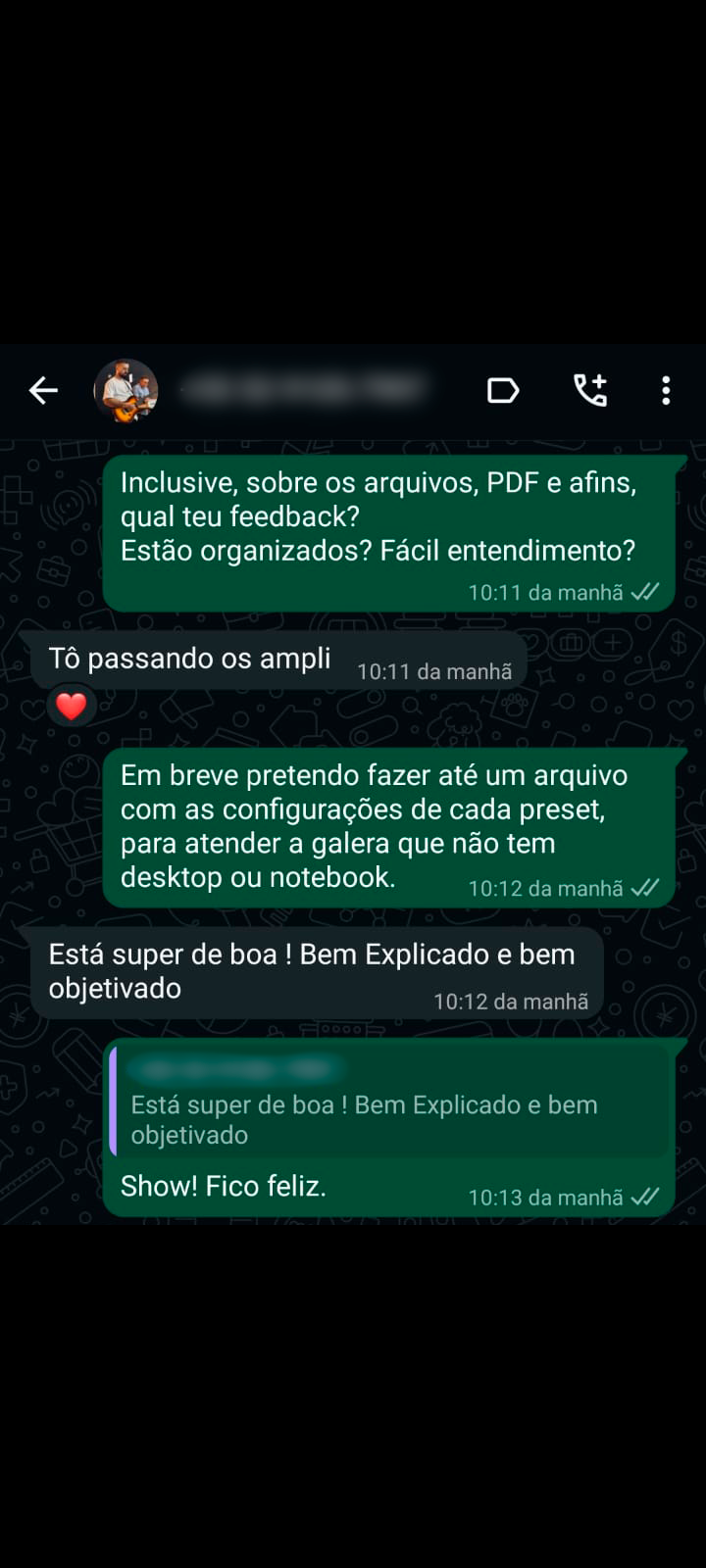Jump to the quoted message above "Show! Fico feliz."
The image size is (706, 1568).
tap(388, 1103)
